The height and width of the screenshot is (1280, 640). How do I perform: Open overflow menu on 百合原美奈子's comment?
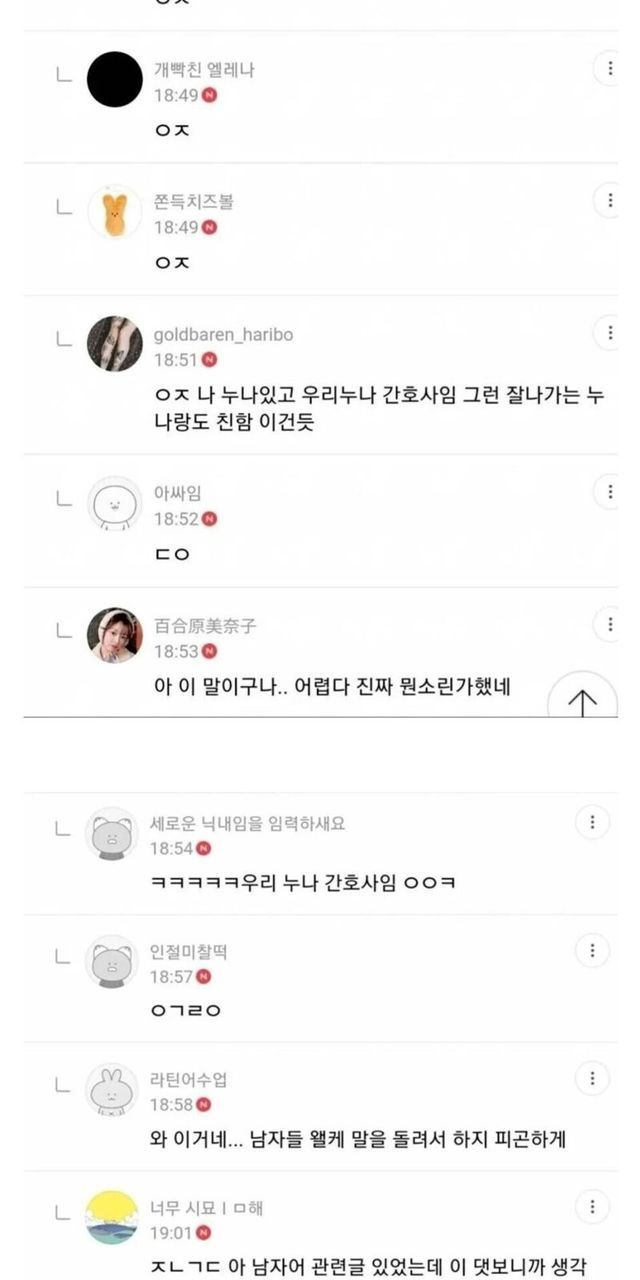pos(609,624)
